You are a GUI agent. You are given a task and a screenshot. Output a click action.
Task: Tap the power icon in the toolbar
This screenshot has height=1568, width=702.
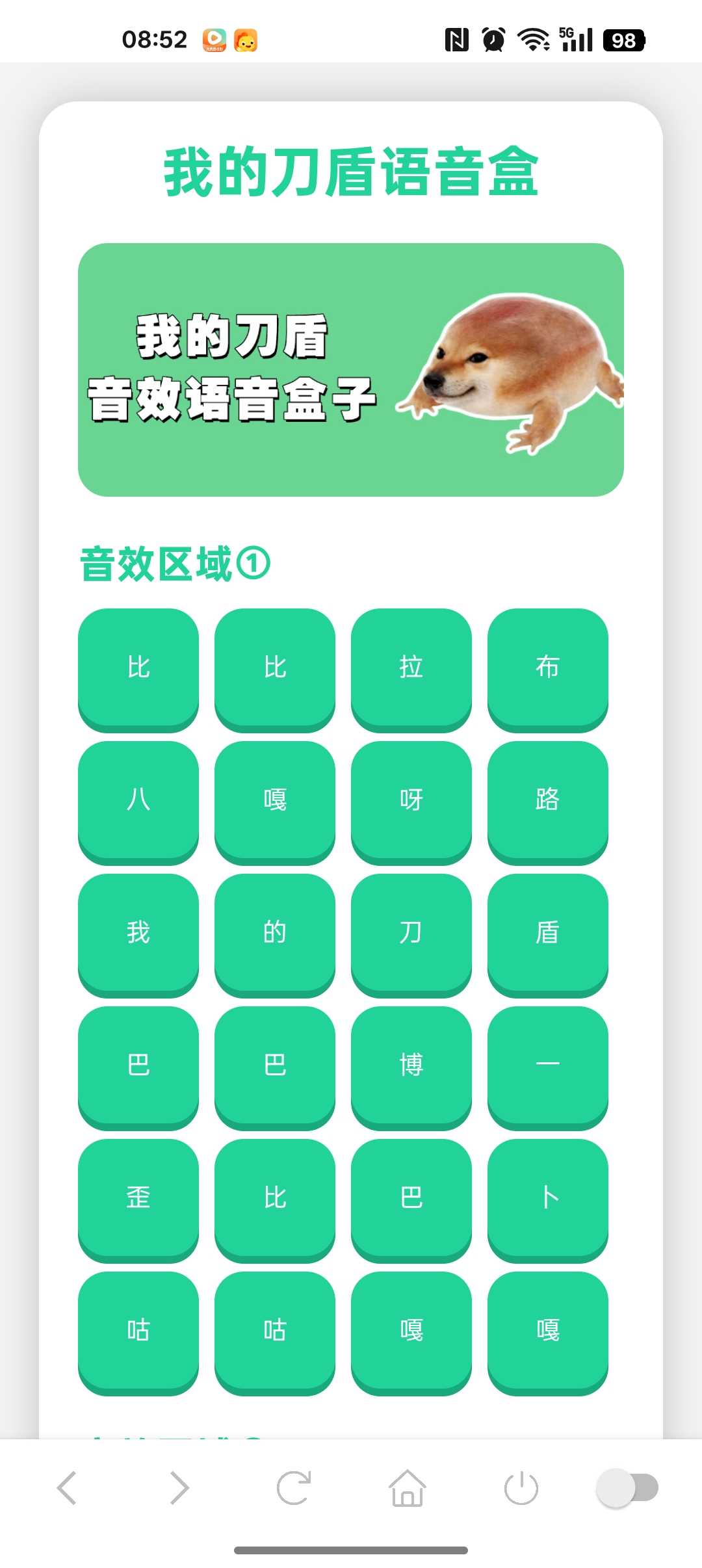point(521,1488)
